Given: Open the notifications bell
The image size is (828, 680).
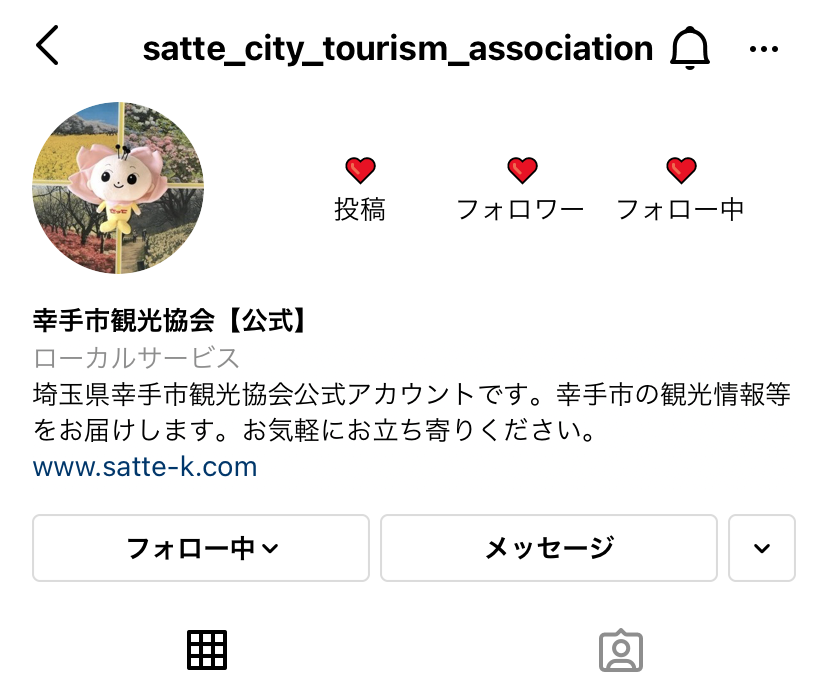Looking at the screenshot, I should point(689,47).
